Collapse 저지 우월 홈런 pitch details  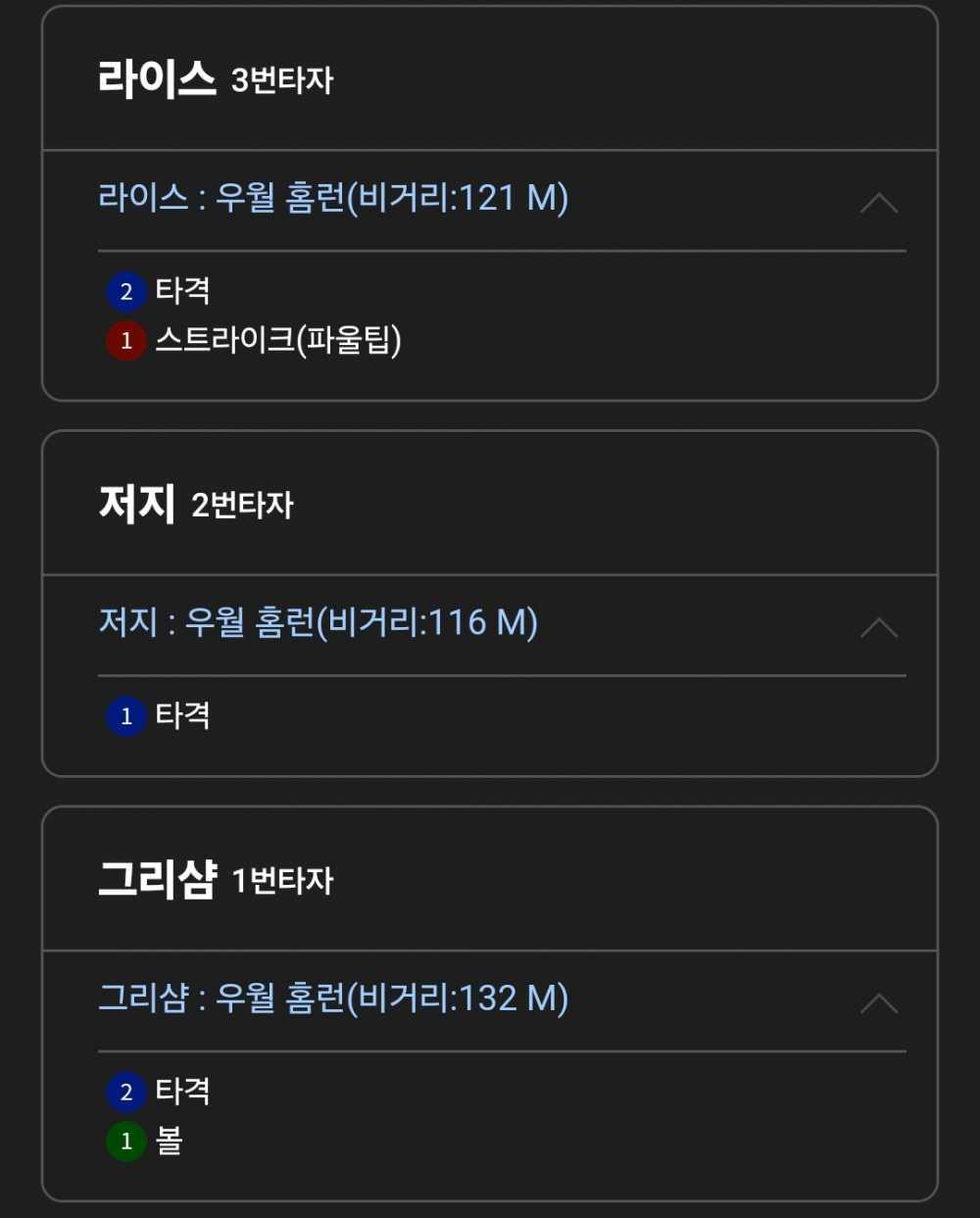point(878,627)
